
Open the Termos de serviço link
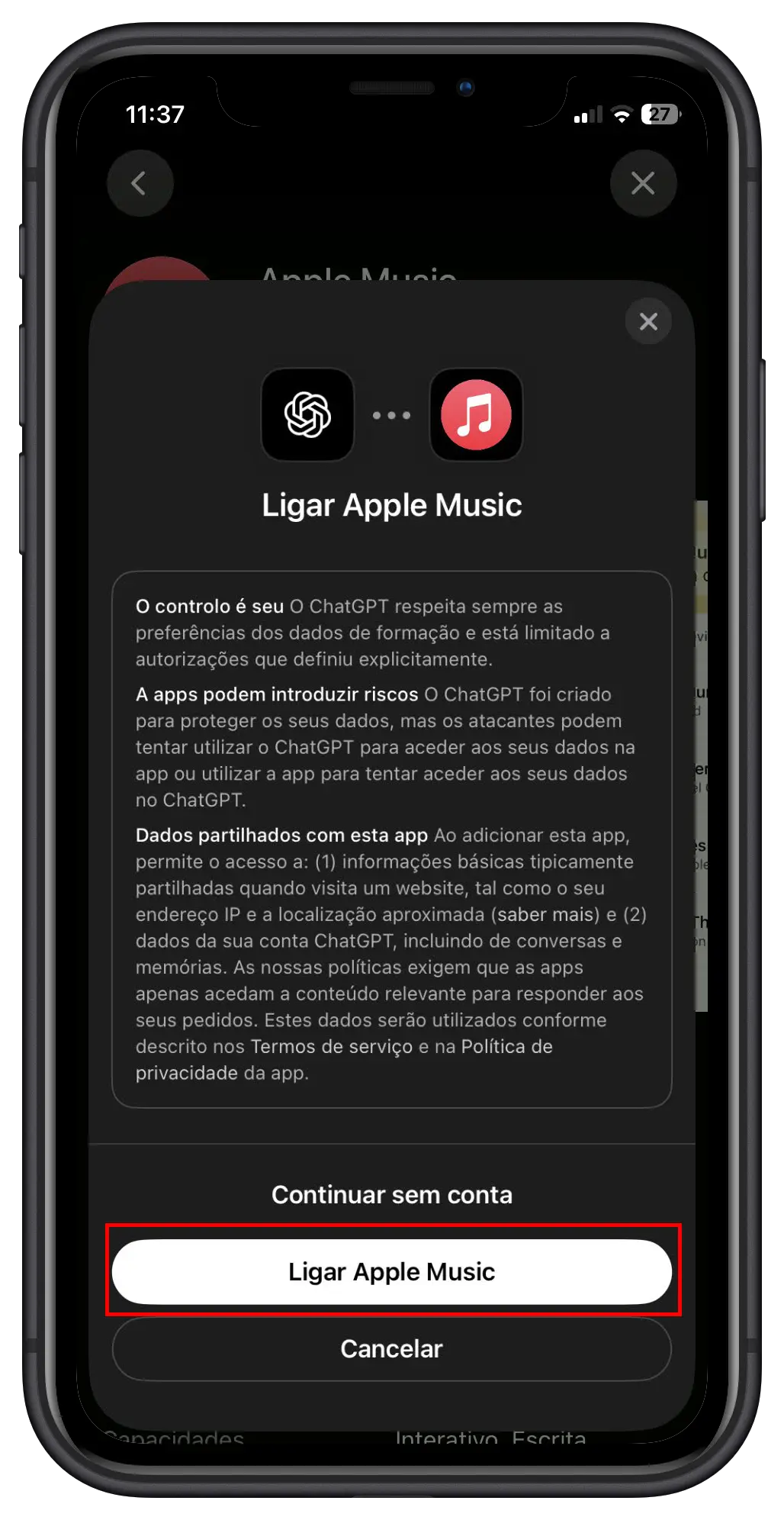331,1046
